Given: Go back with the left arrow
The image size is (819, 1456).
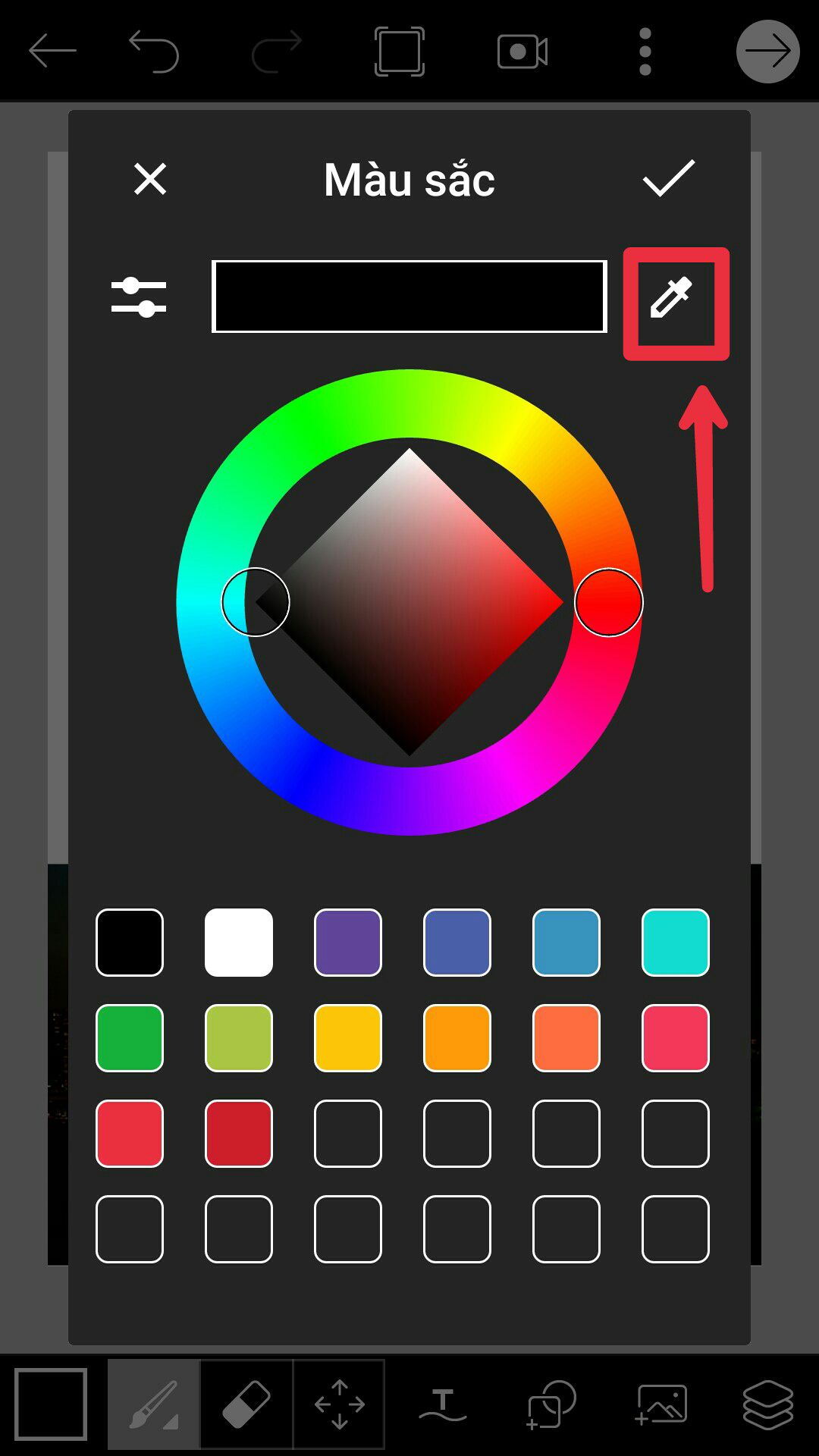Looking at the screenshot, I should 52,52.
